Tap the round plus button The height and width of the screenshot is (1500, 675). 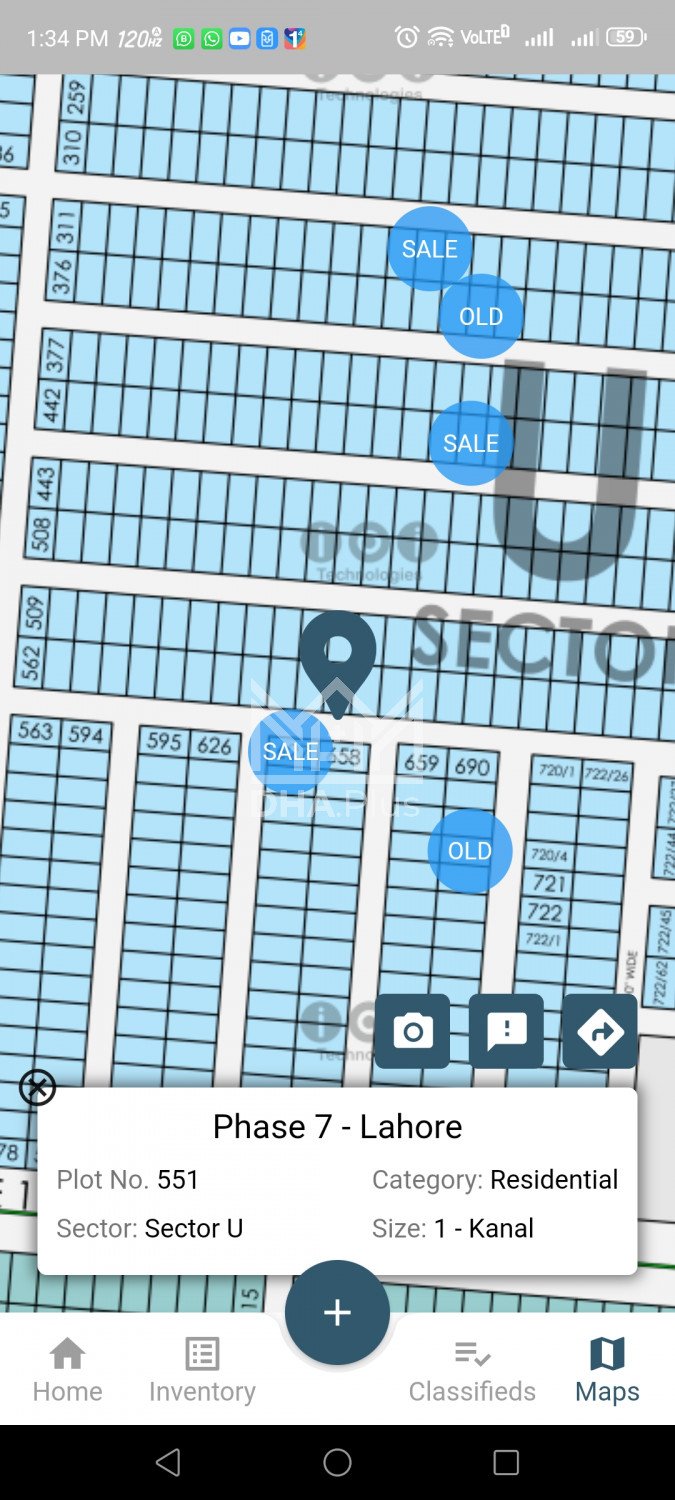click(x=337, y=1312)
